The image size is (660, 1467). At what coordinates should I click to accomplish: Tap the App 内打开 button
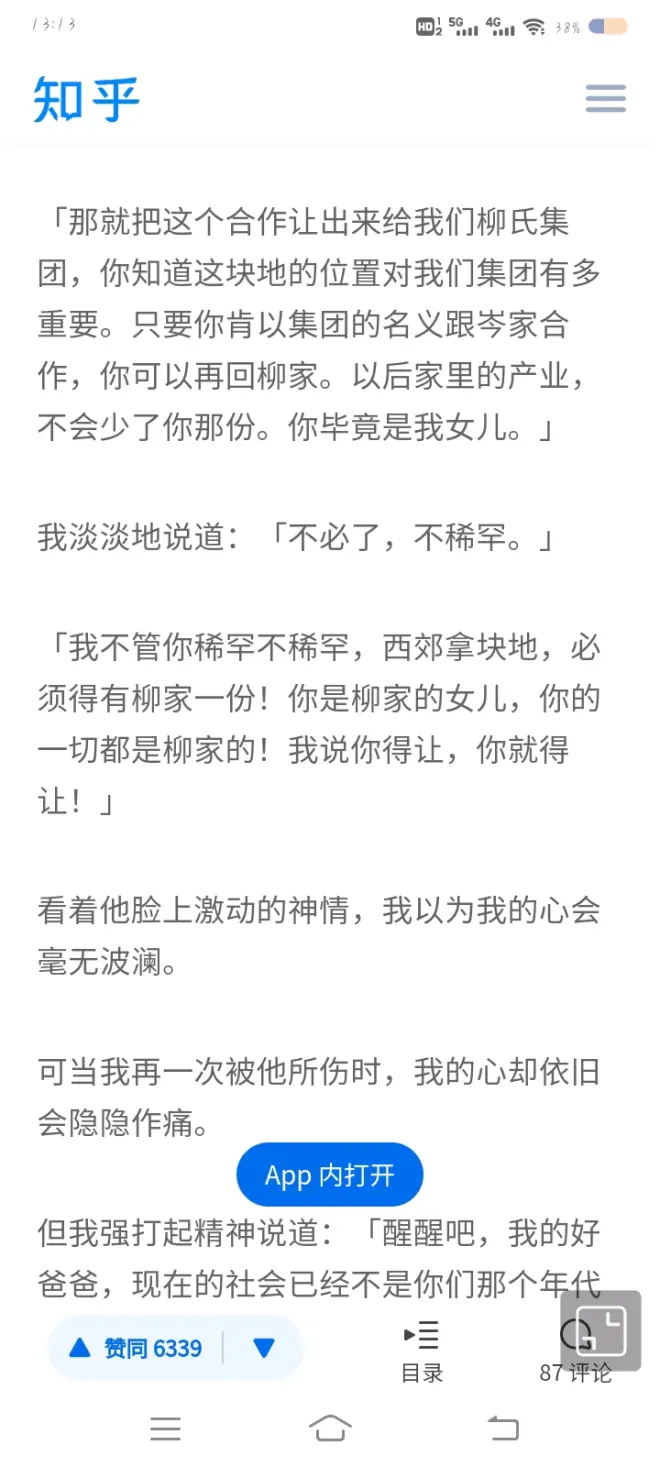tap(329, 1175)
